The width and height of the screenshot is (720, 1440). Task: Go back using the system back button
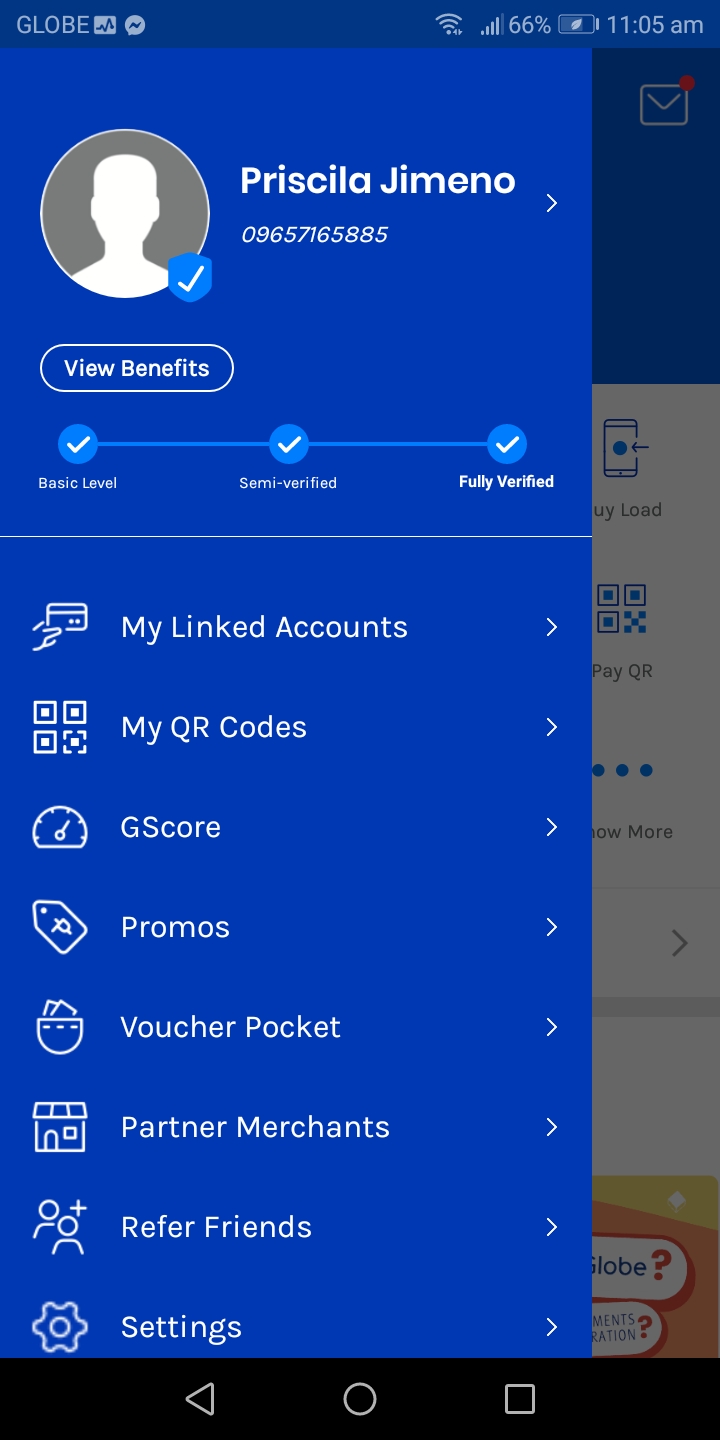pyautogui.click(x=200, y=1399)
